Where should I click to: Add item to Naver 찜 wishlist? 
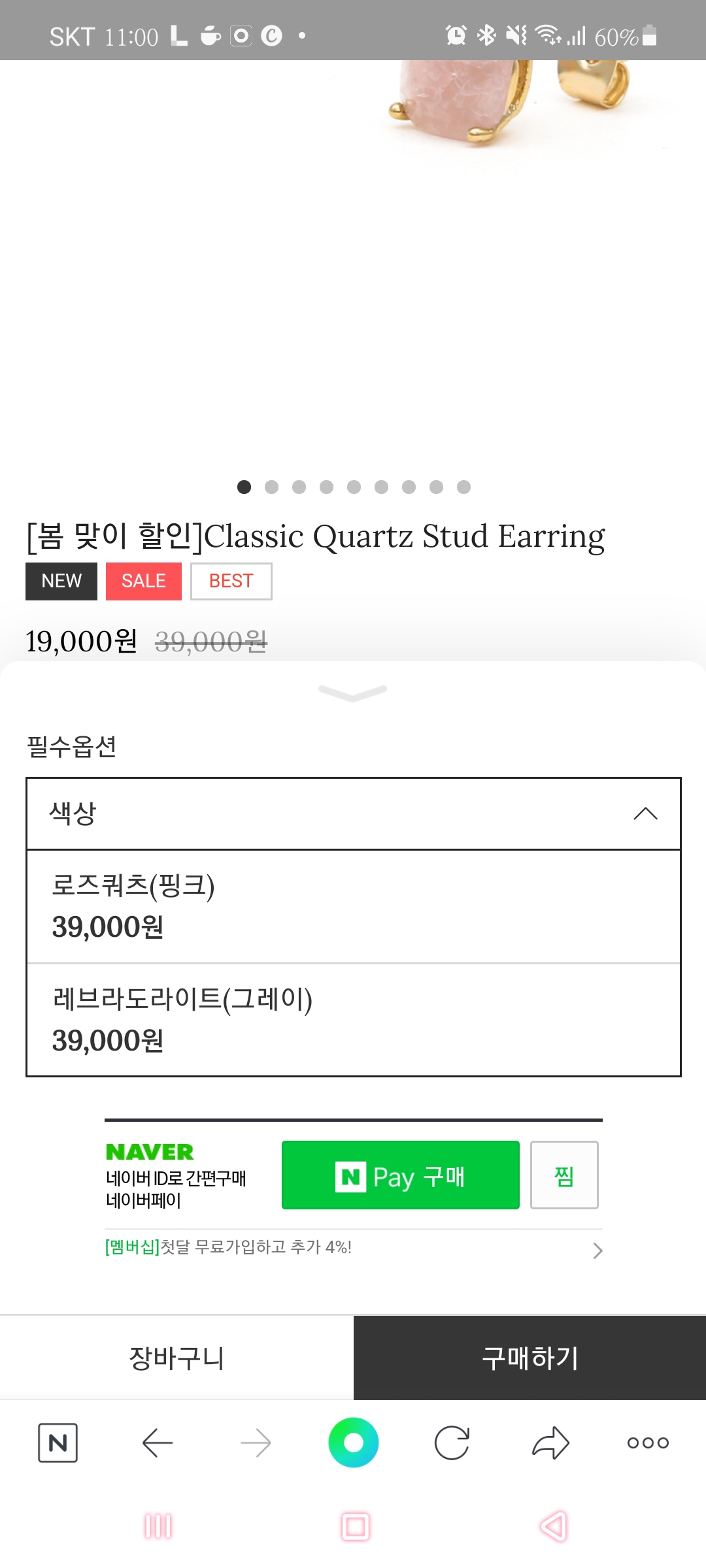tap(563, 1175)
